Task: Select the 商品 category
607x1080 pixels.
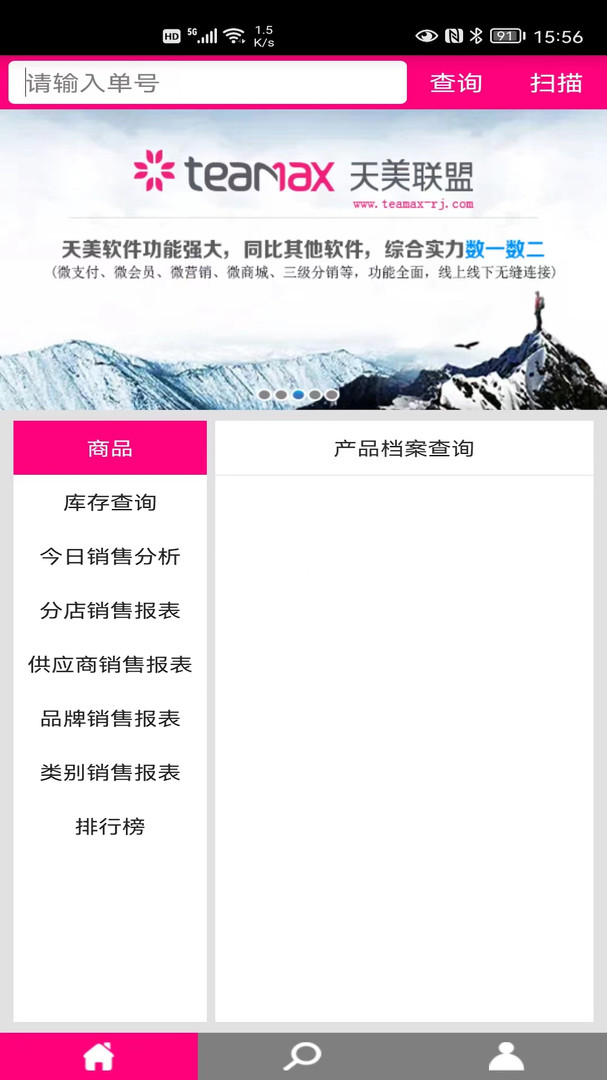Action: (x=110, y=448)
